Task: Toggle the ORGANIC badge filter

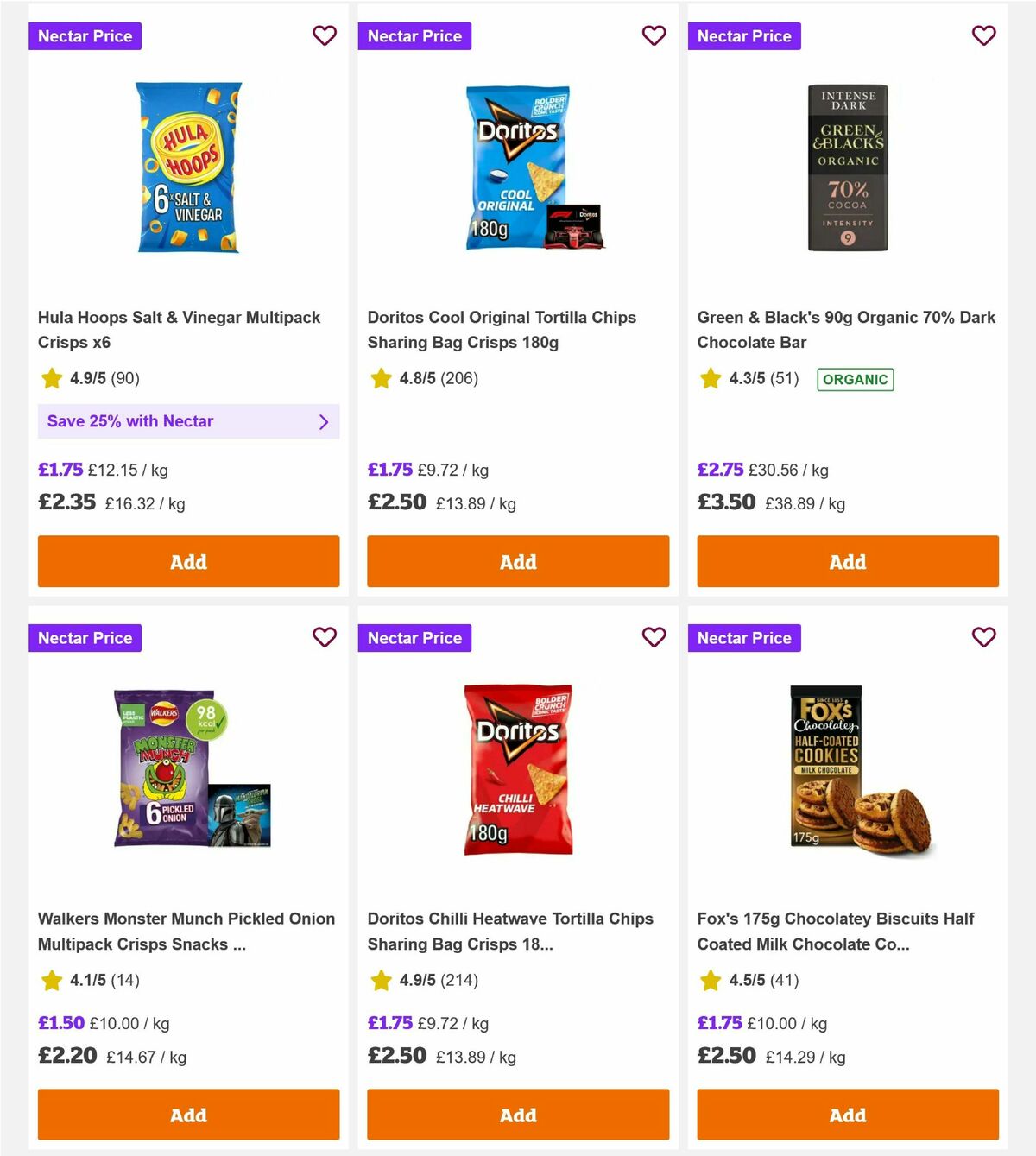Action: [856, 378]
